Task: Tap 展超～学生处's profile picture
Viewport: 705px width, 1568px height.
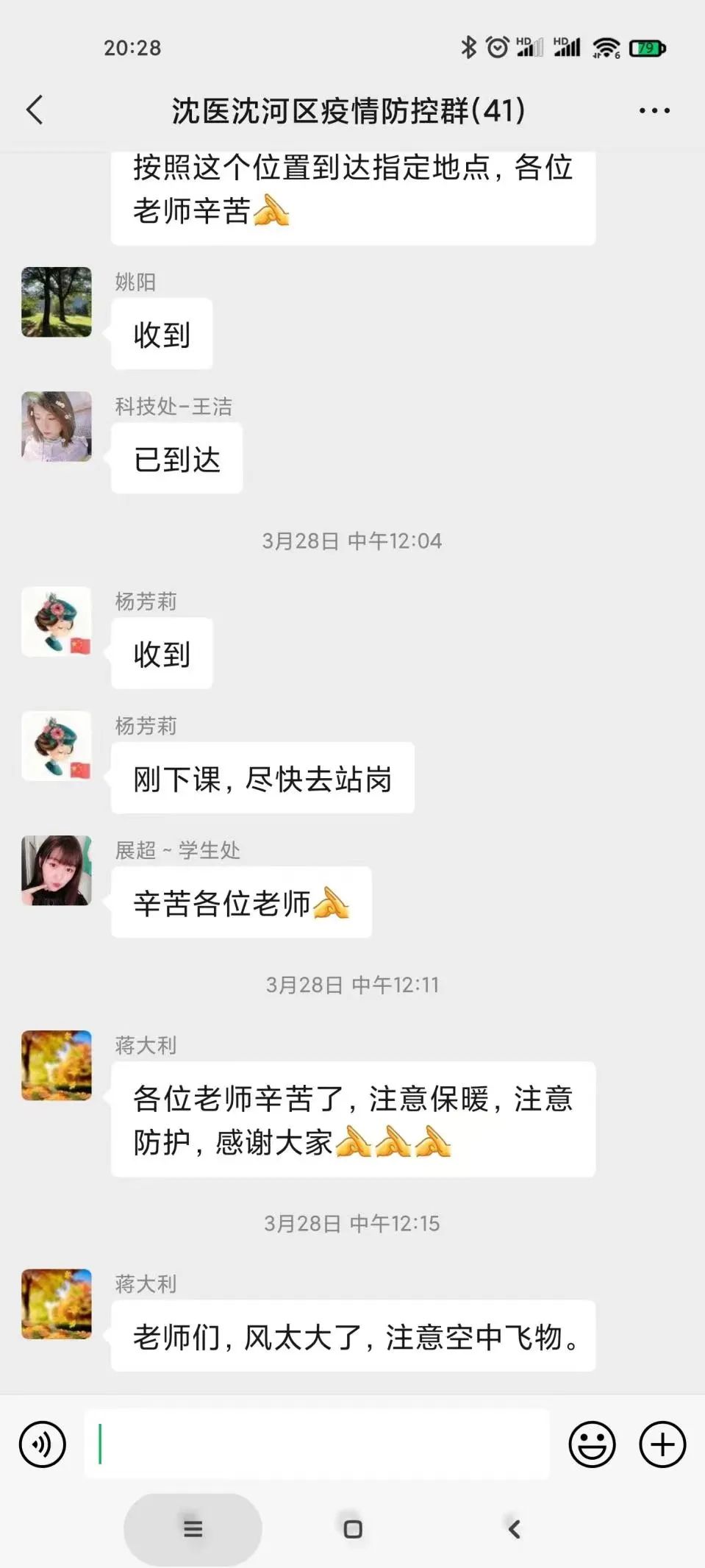Action: [57, 870]
